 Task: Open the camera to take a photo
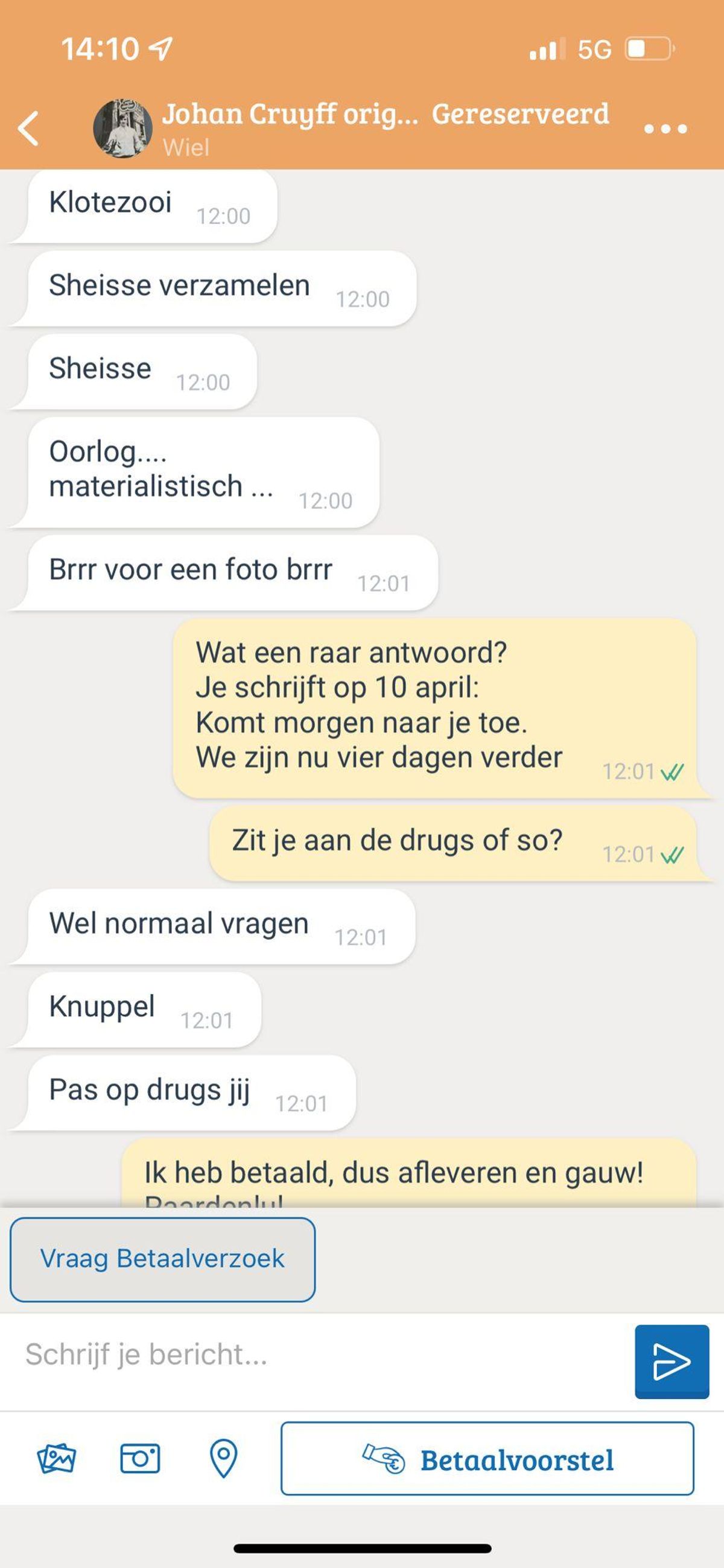pyautogui.click(x=140, y=1458)
